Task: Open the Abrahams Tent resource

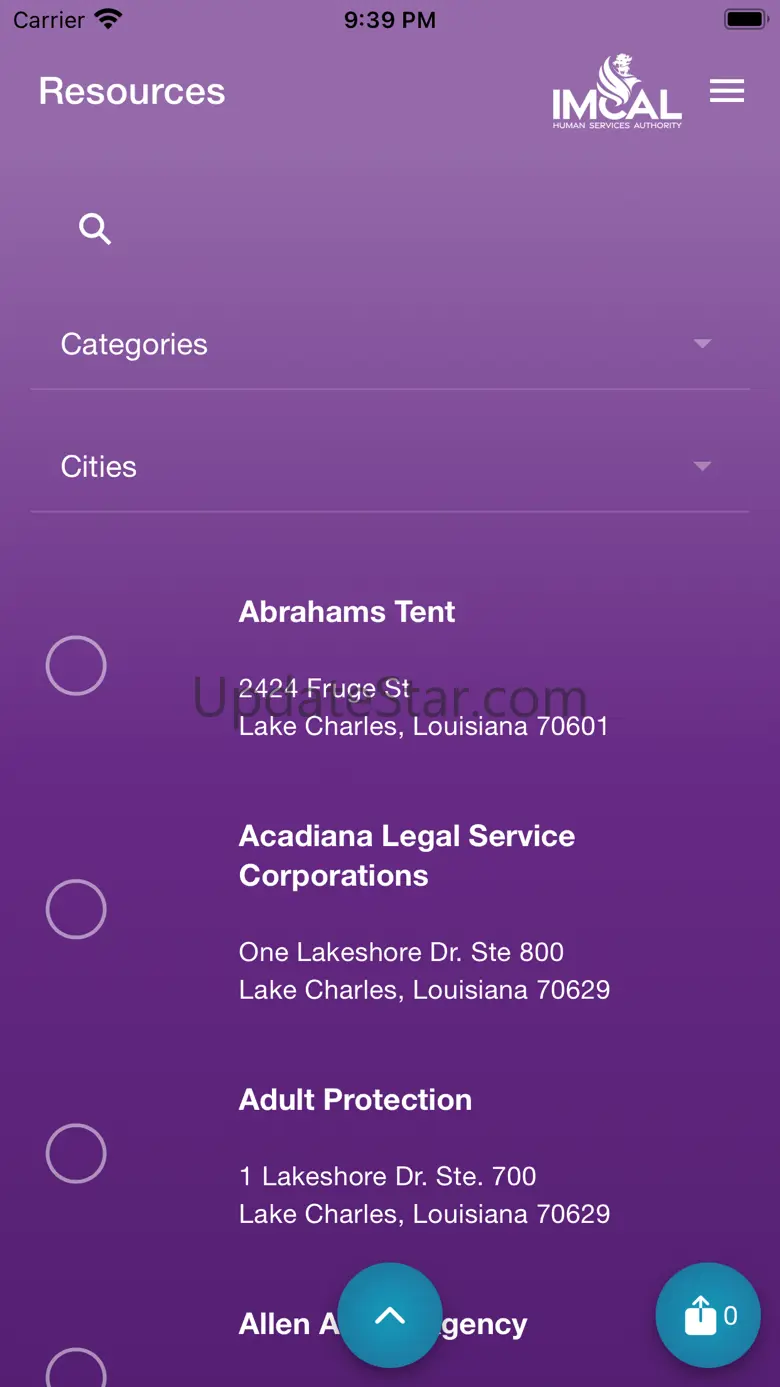Action: pyautogui.click(x=347, y=612)
